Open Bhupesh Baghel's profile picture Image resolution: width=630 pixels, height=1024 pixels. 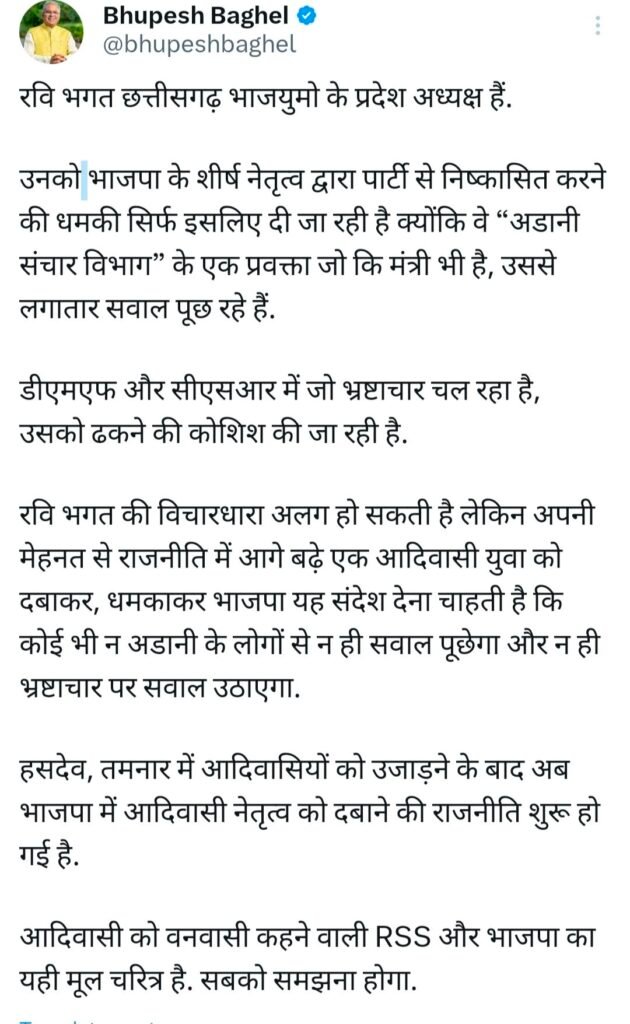tap(52, 31)
